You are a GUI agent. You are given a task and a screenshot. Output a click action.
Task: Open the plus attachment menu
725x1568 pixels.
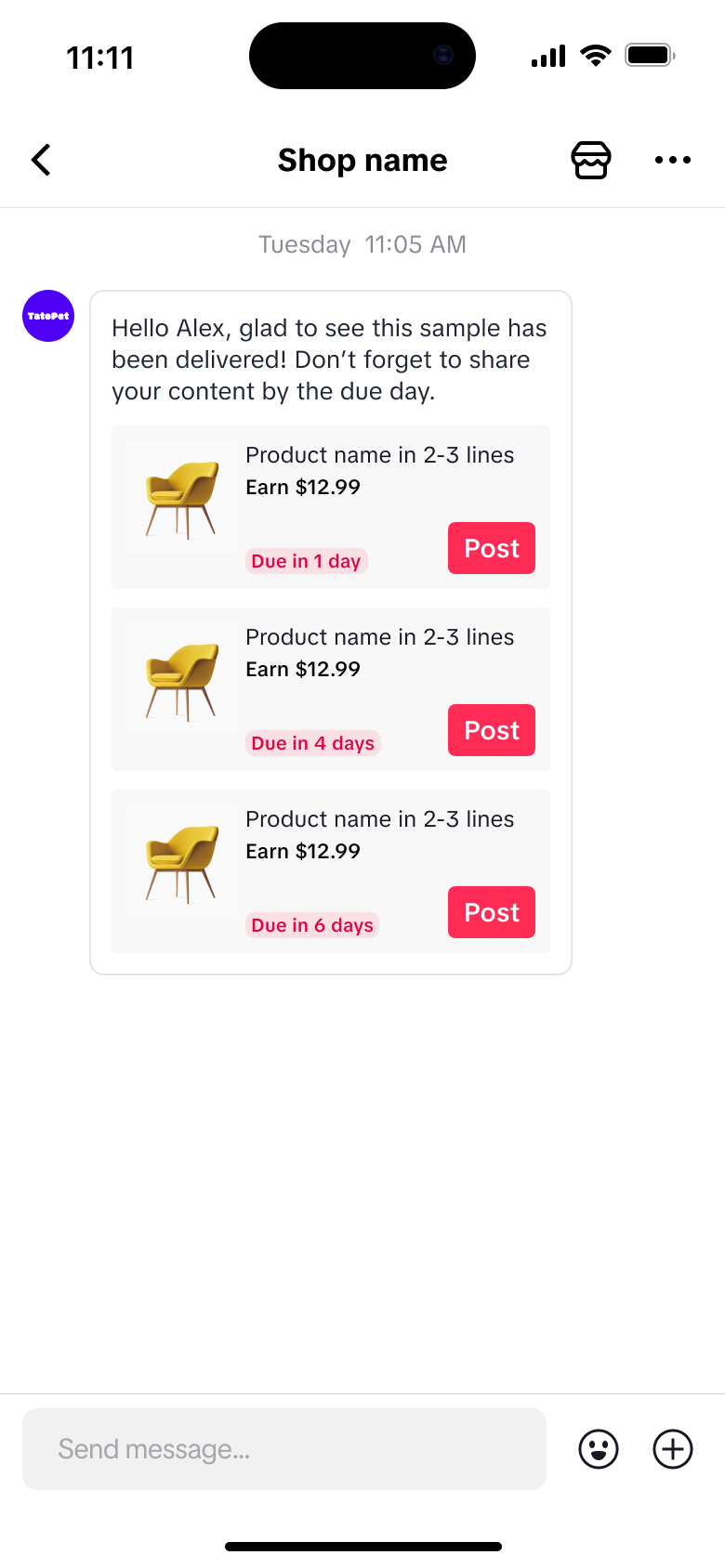672,1449
